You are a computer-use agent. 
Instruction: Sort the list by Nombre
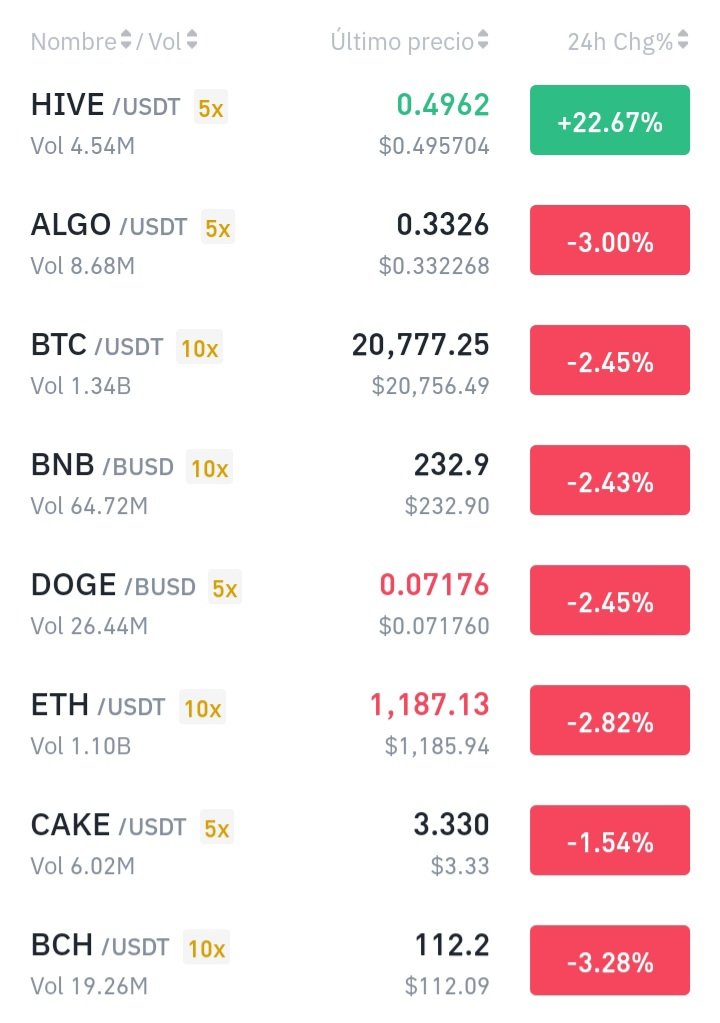click(80, 42)
